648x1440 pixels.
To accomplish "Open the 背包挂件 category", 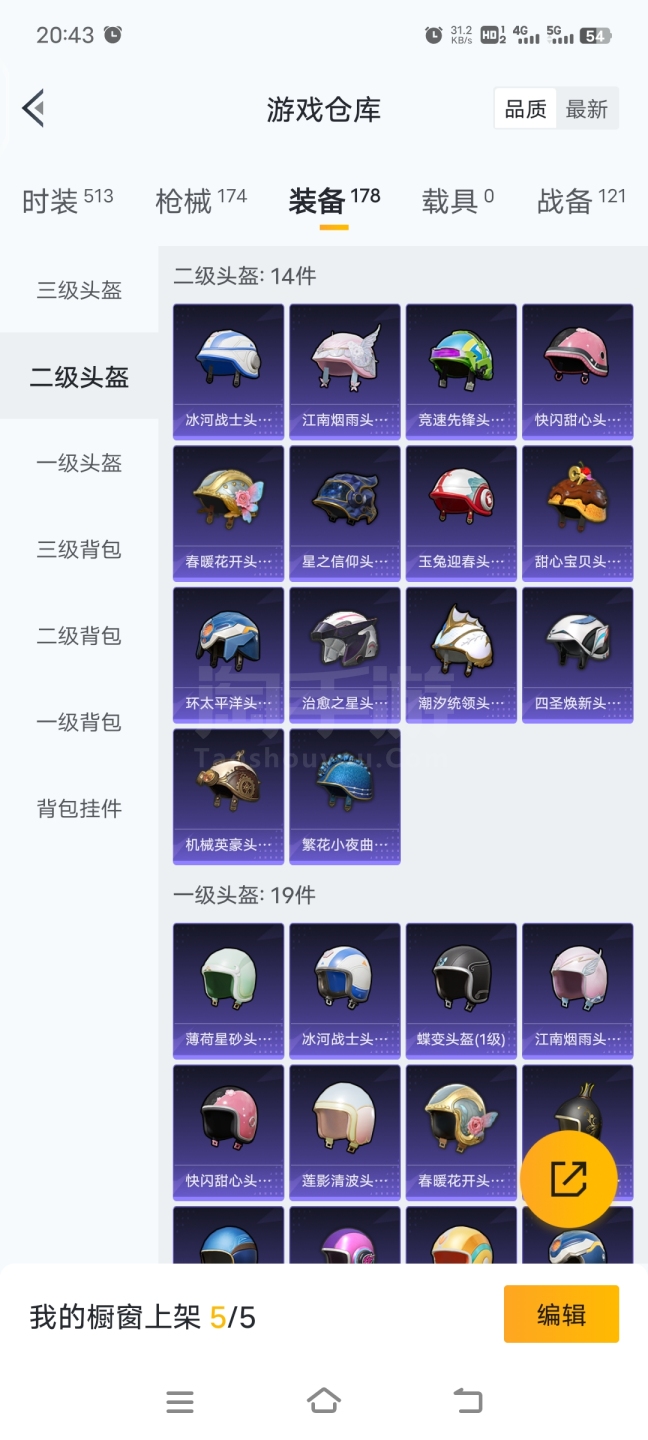I will tap(79, 808).
